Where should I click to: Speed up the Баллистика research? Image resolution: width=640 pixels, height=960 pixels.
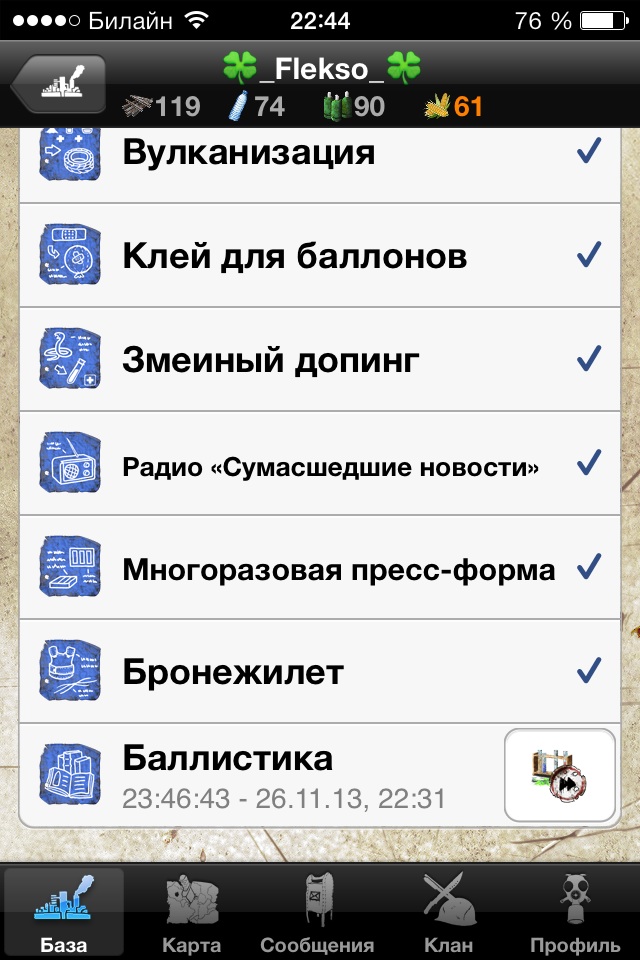pos(559,774)
